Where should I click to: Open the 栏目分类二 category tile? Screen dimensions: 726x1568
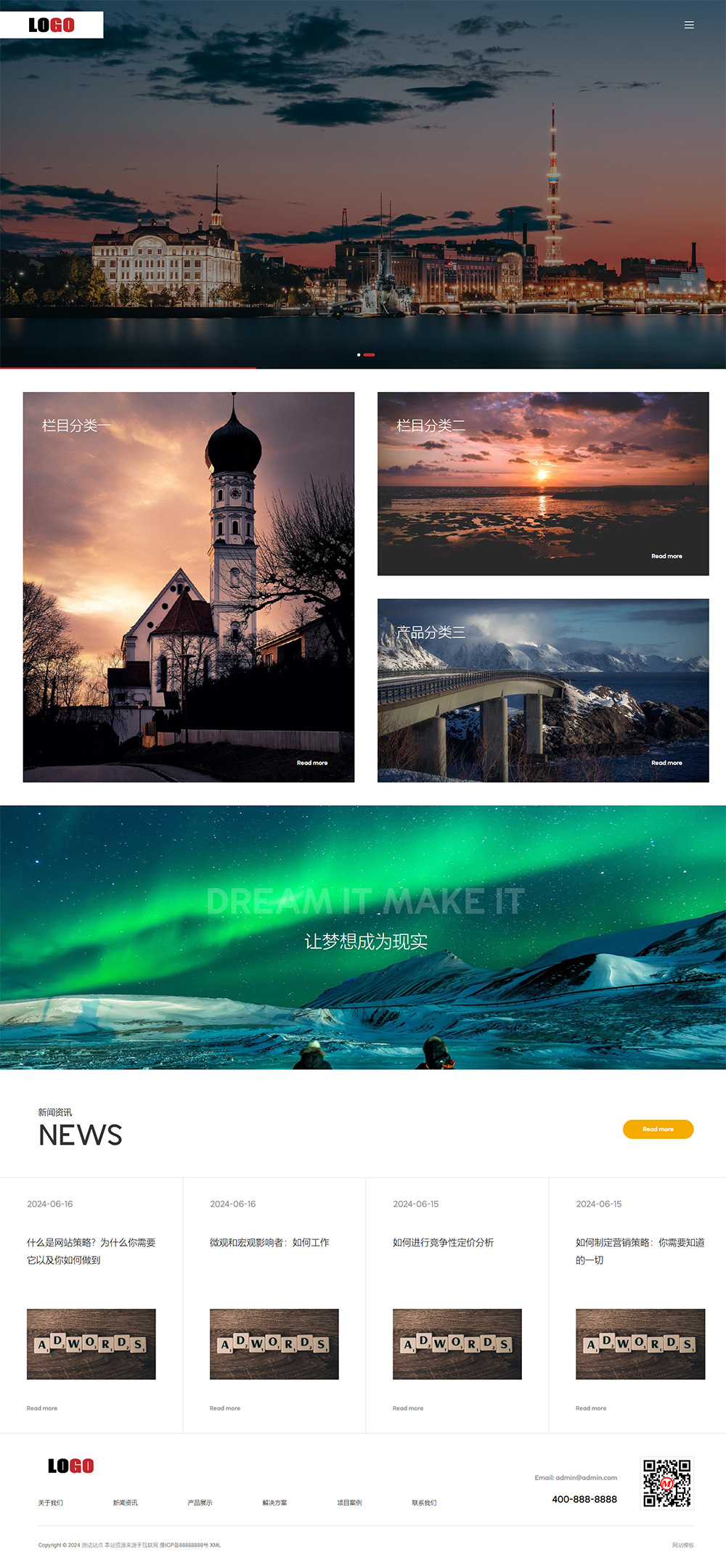543,483
